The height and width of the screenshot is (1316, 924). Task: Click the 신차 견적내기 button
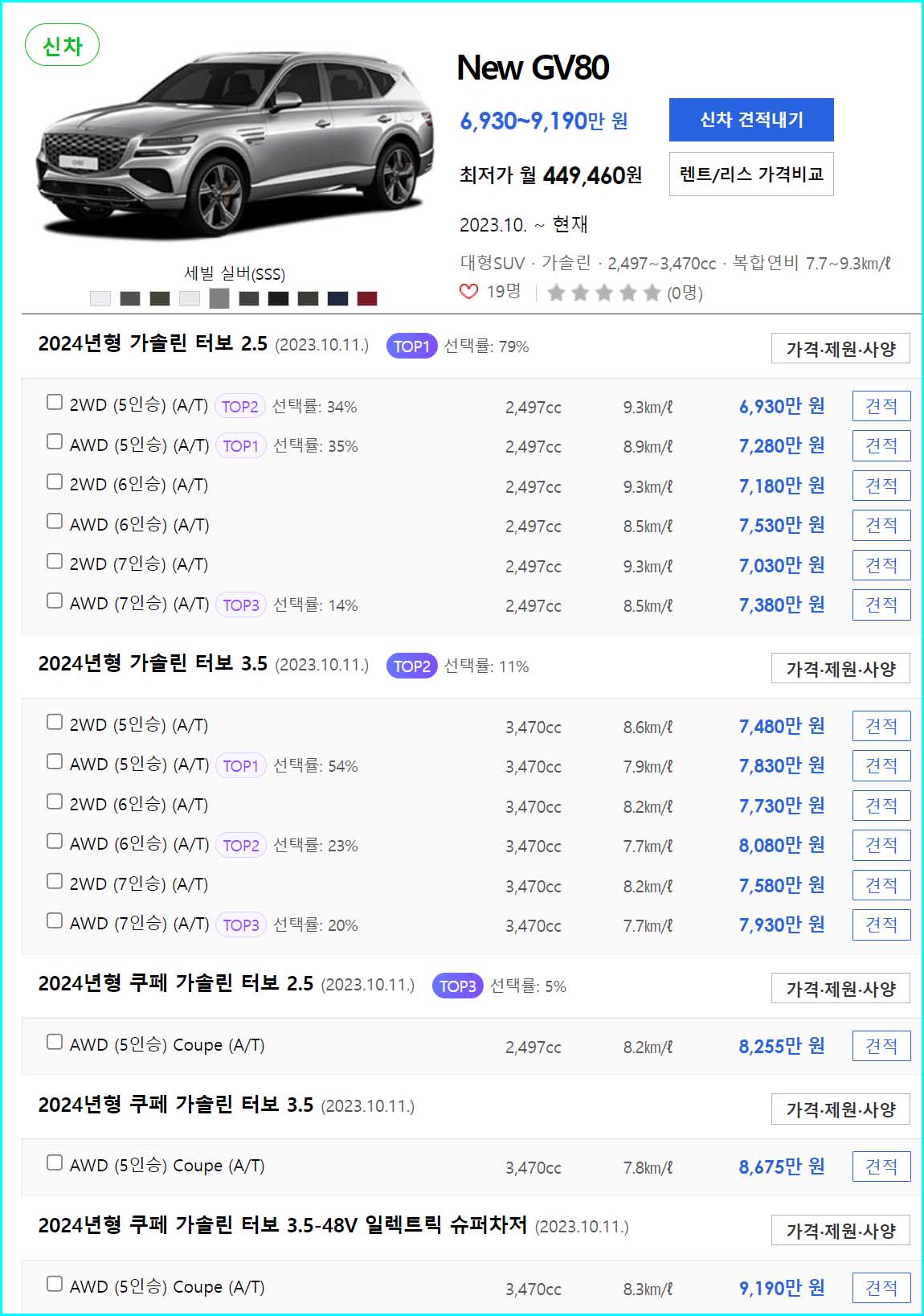click(753, 119)
